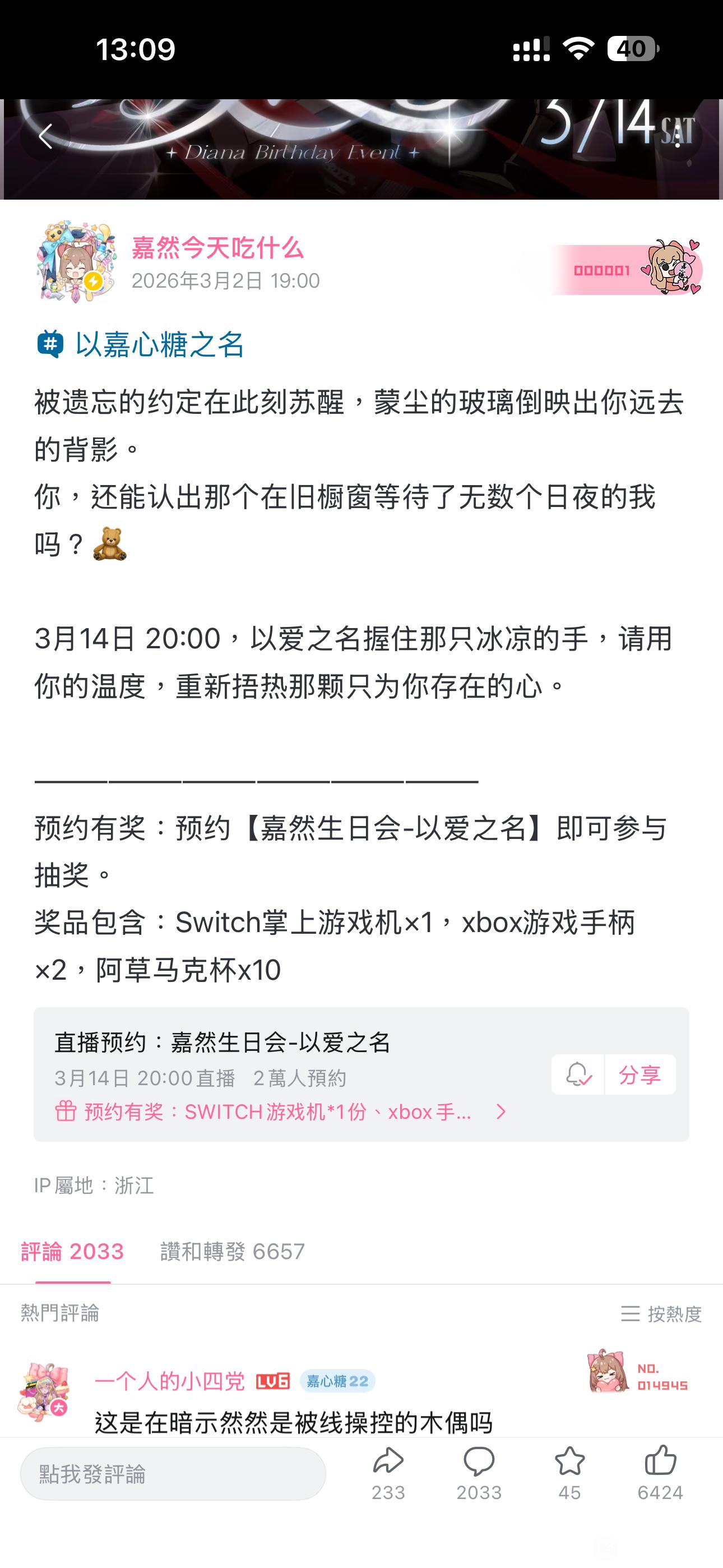Screen dimensions: 723x1568
Task: Open the 预约有奖 prize details link
Action: (280, 1112)
